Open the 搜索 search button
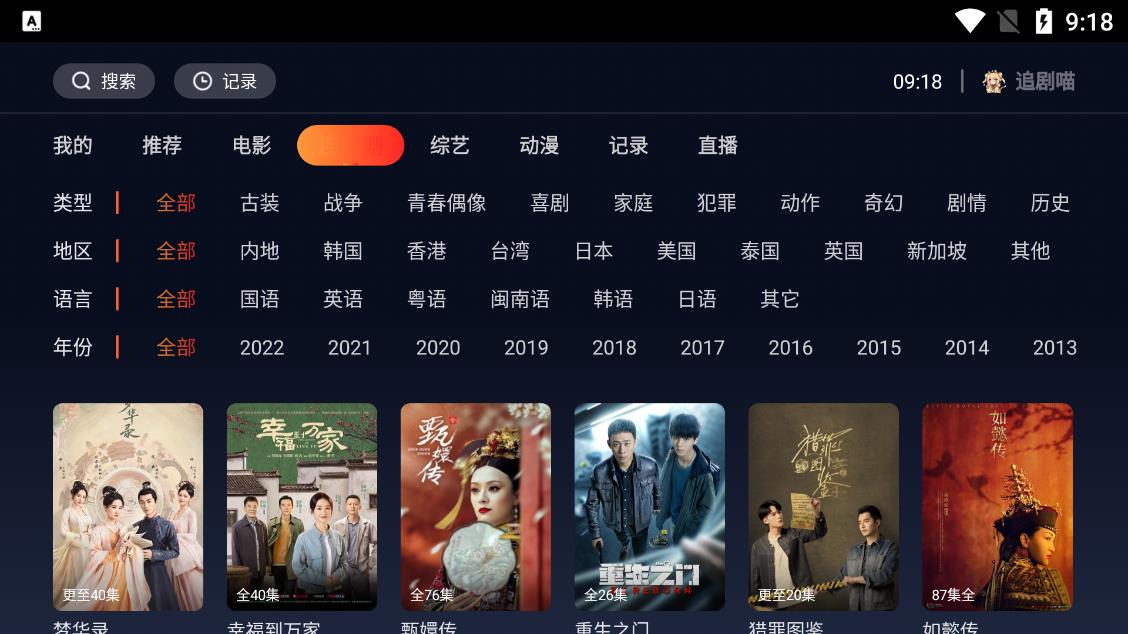This screenshot has width=1128, height=634. click(104, 81)
